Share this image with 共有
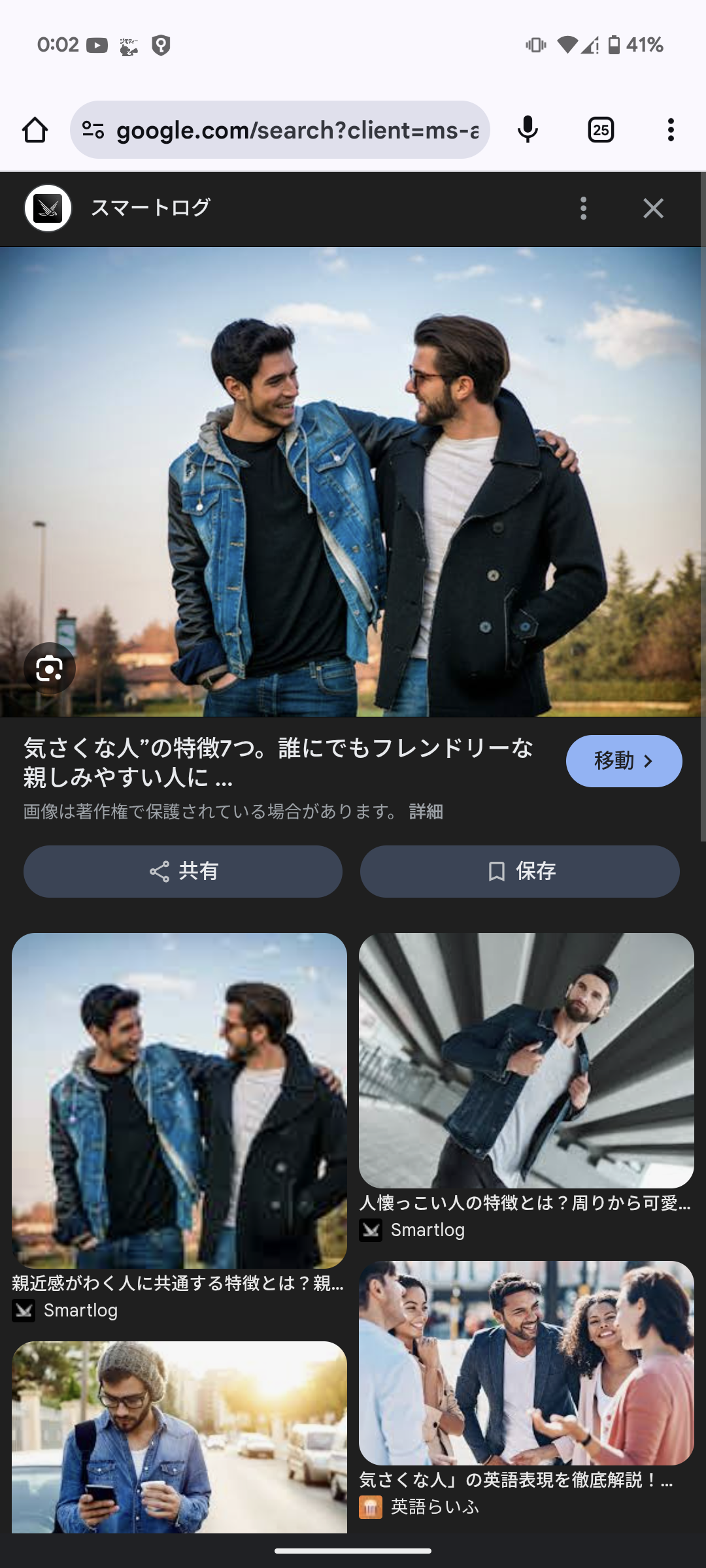The width and height of the screenshot is (706, 1568). (183, 872)
